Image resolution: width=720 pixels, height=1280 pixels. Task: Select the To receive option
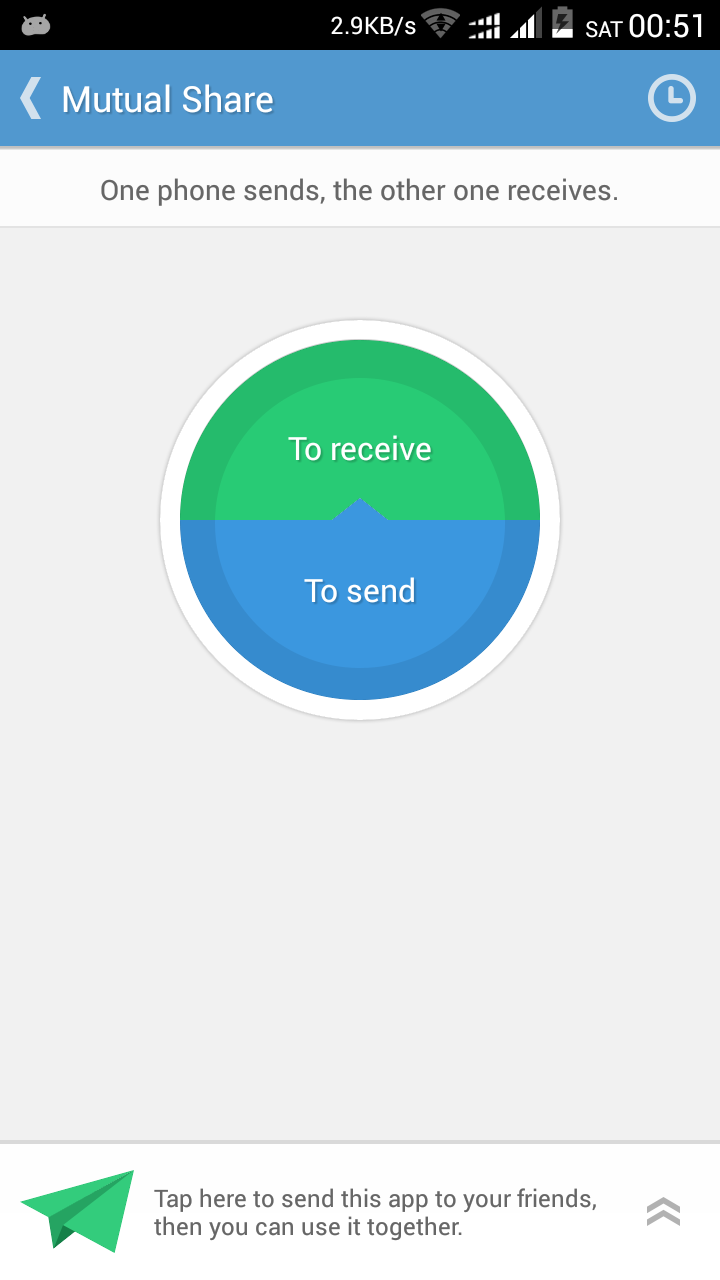[360, 448]
